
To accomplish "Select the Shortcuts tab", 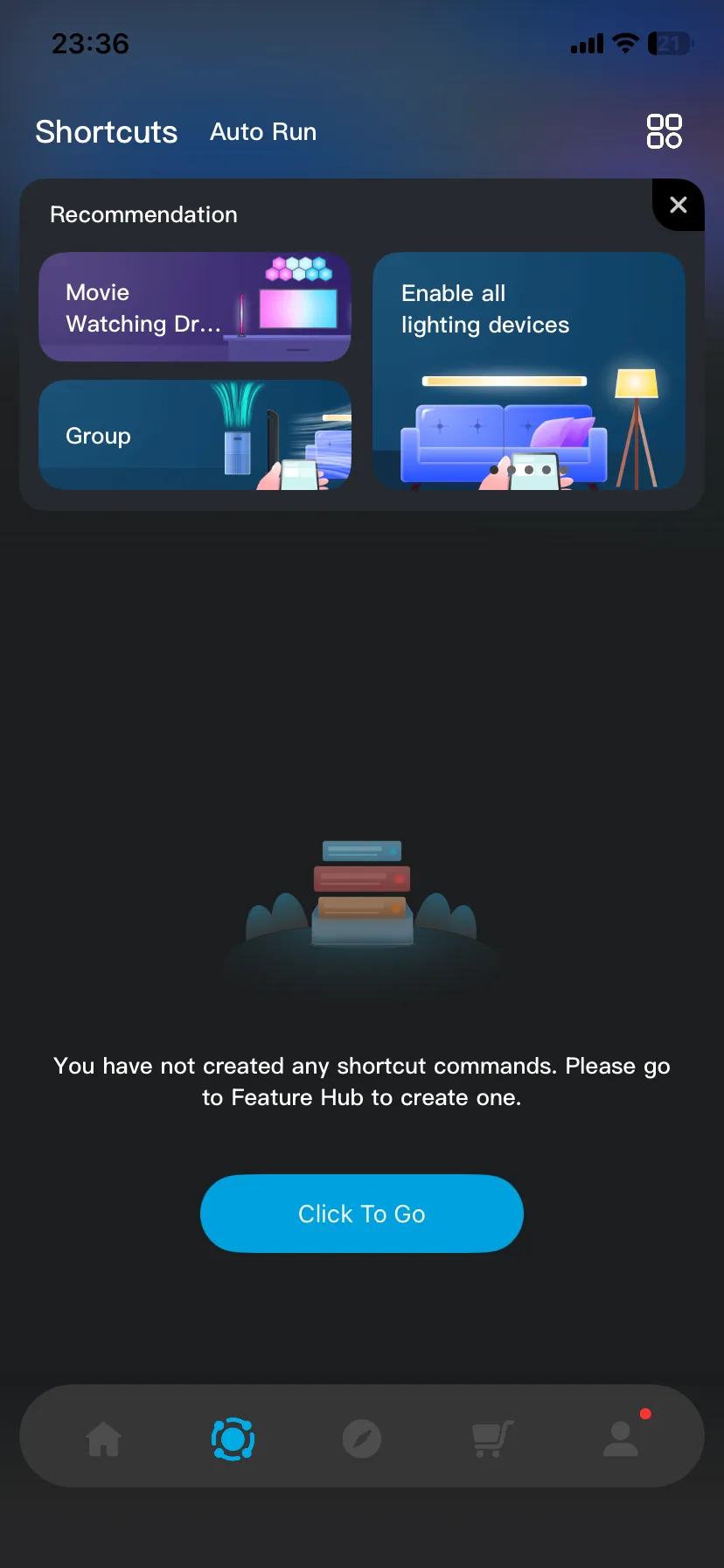I will point(106,132).
